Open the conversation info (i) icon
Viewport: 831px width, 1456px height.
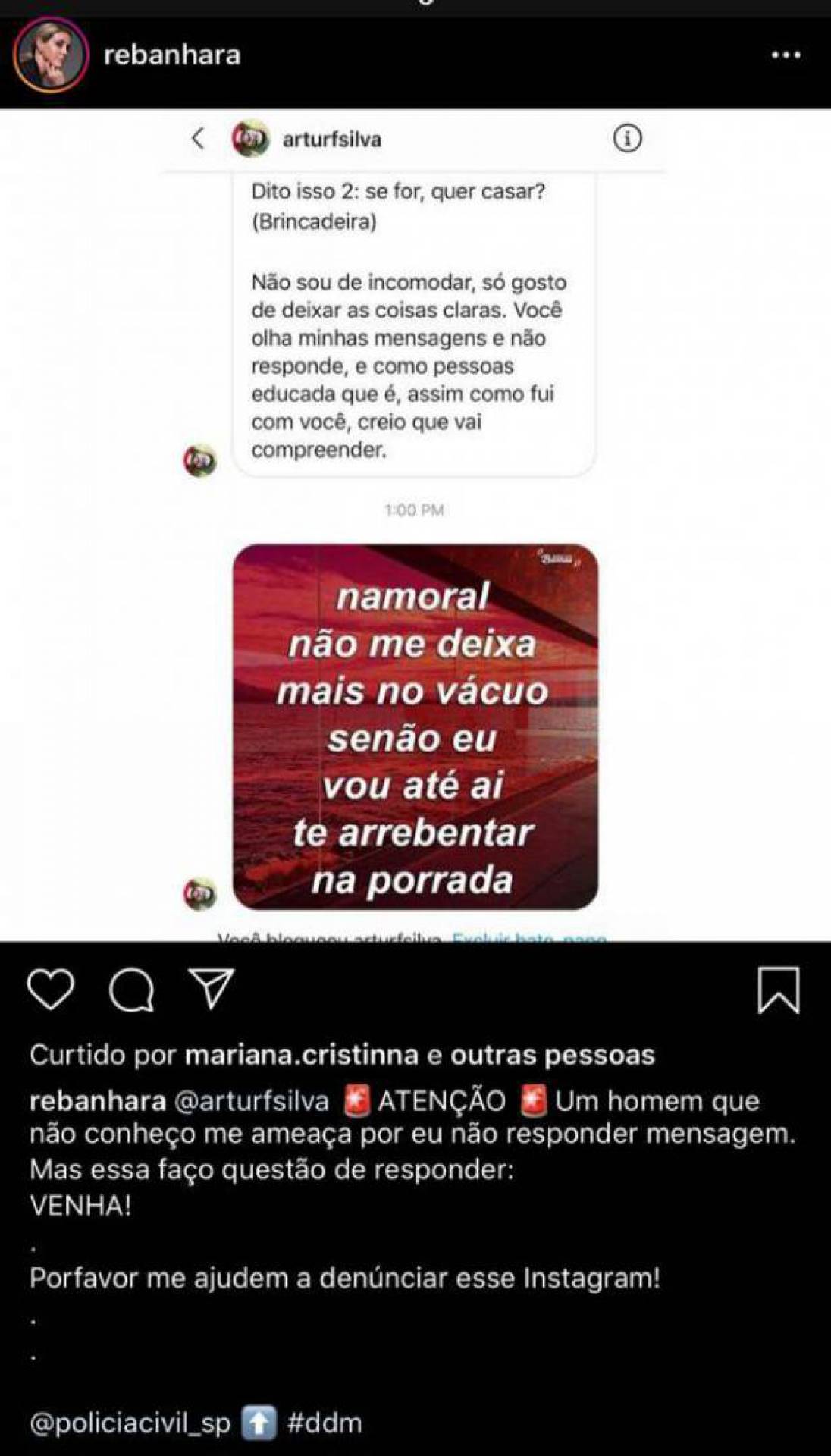626,140
